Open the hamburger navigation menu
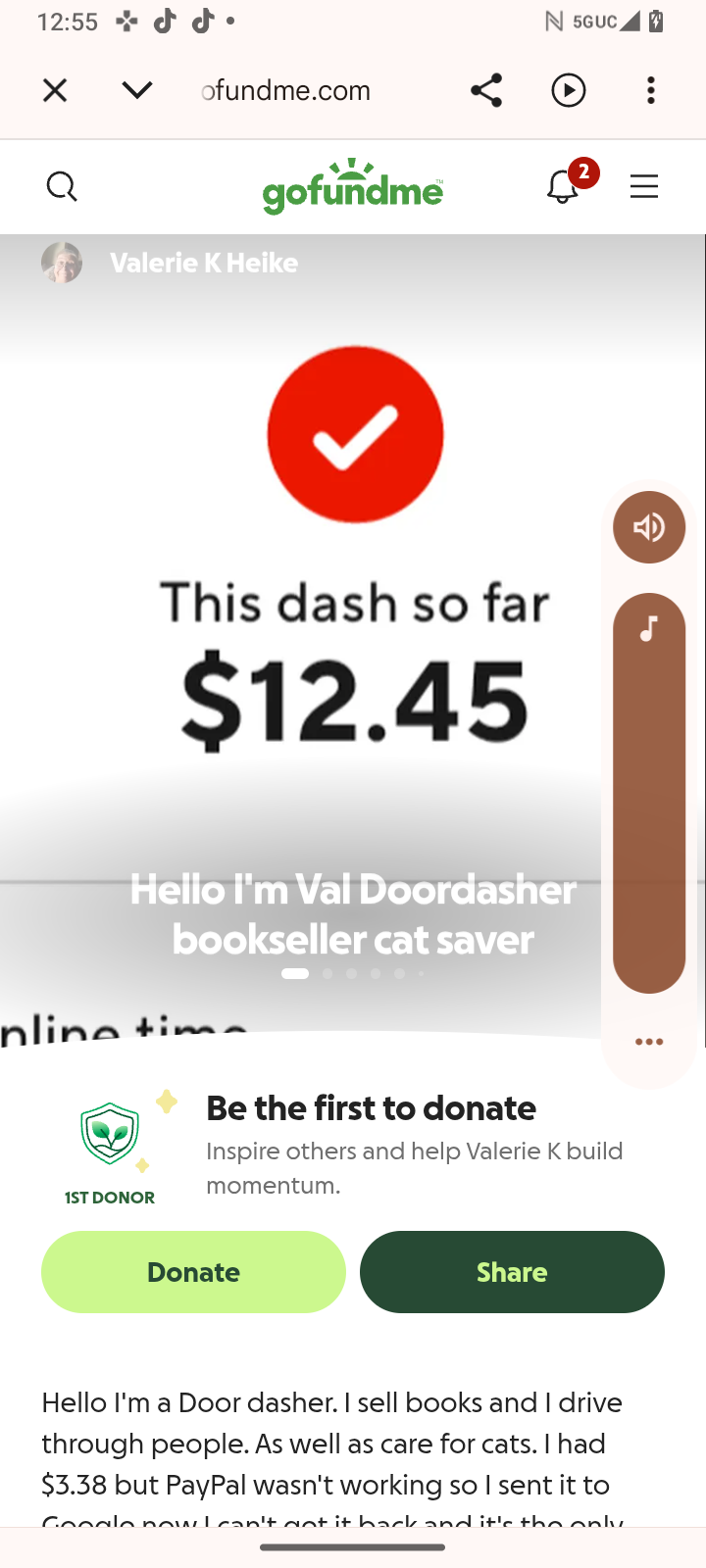This screenshot has height=1568, width=706. (x=644, y=186)
